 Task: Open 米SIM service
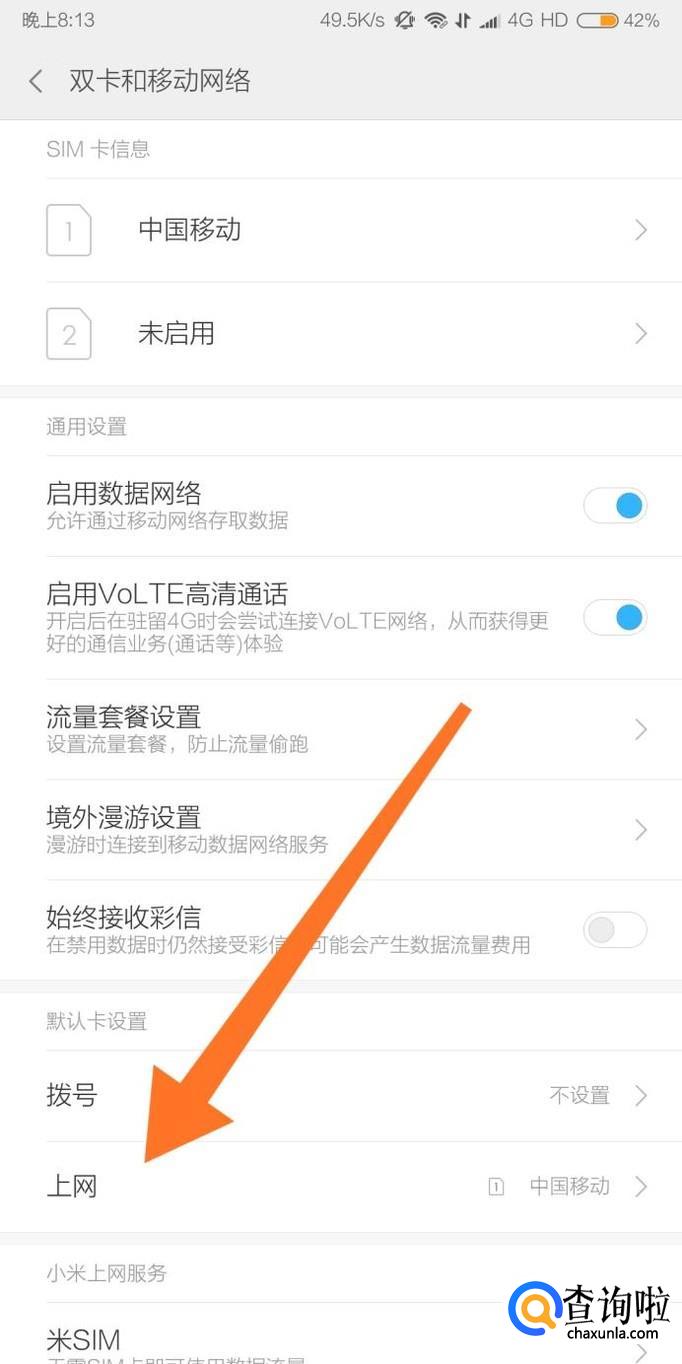pyautogui.click(x=341, y=1335)
